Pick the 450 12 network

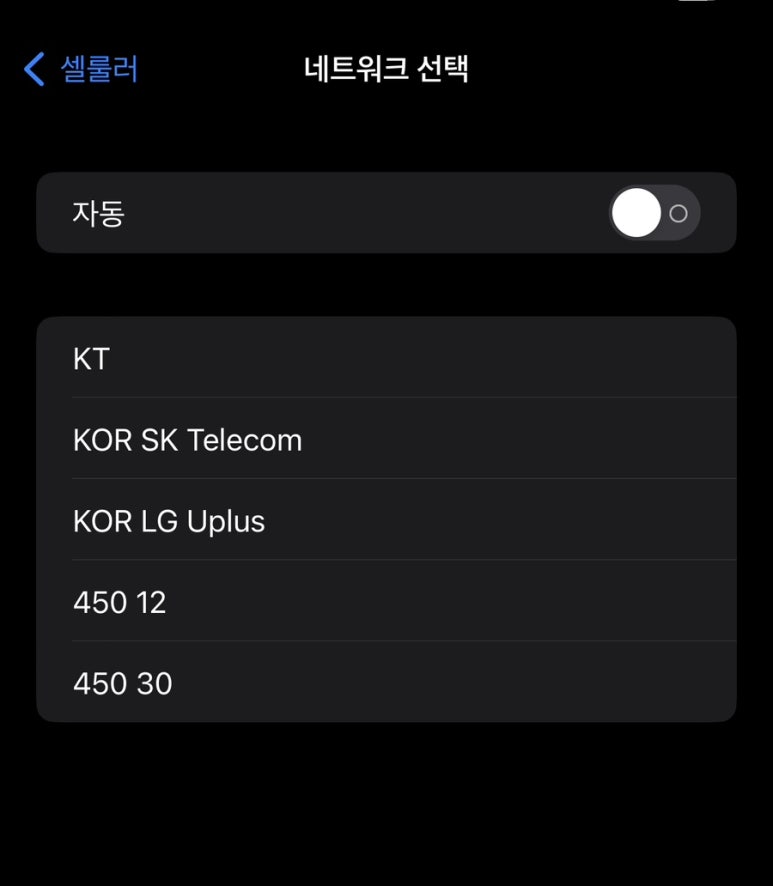coord(386,601)
